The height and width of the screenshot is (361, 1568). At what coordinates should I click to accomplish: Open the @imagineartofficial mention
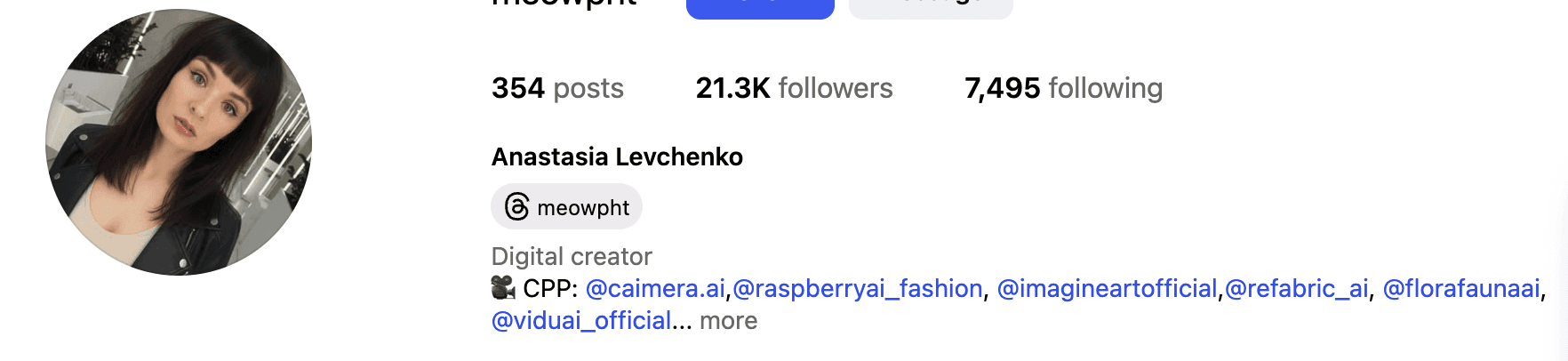tap(1107, 288)
